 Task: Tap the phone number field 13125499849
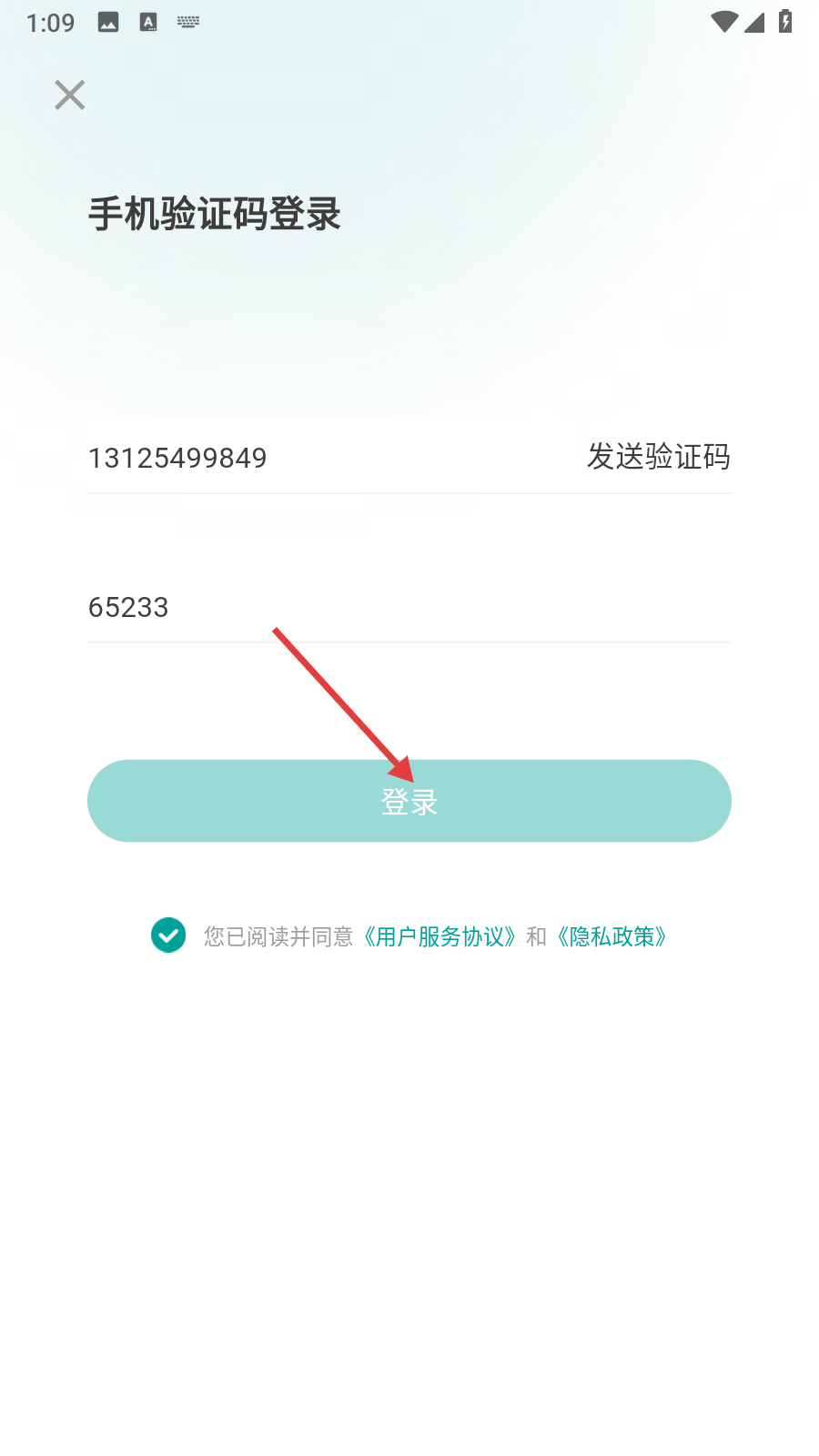click(273, 458)
